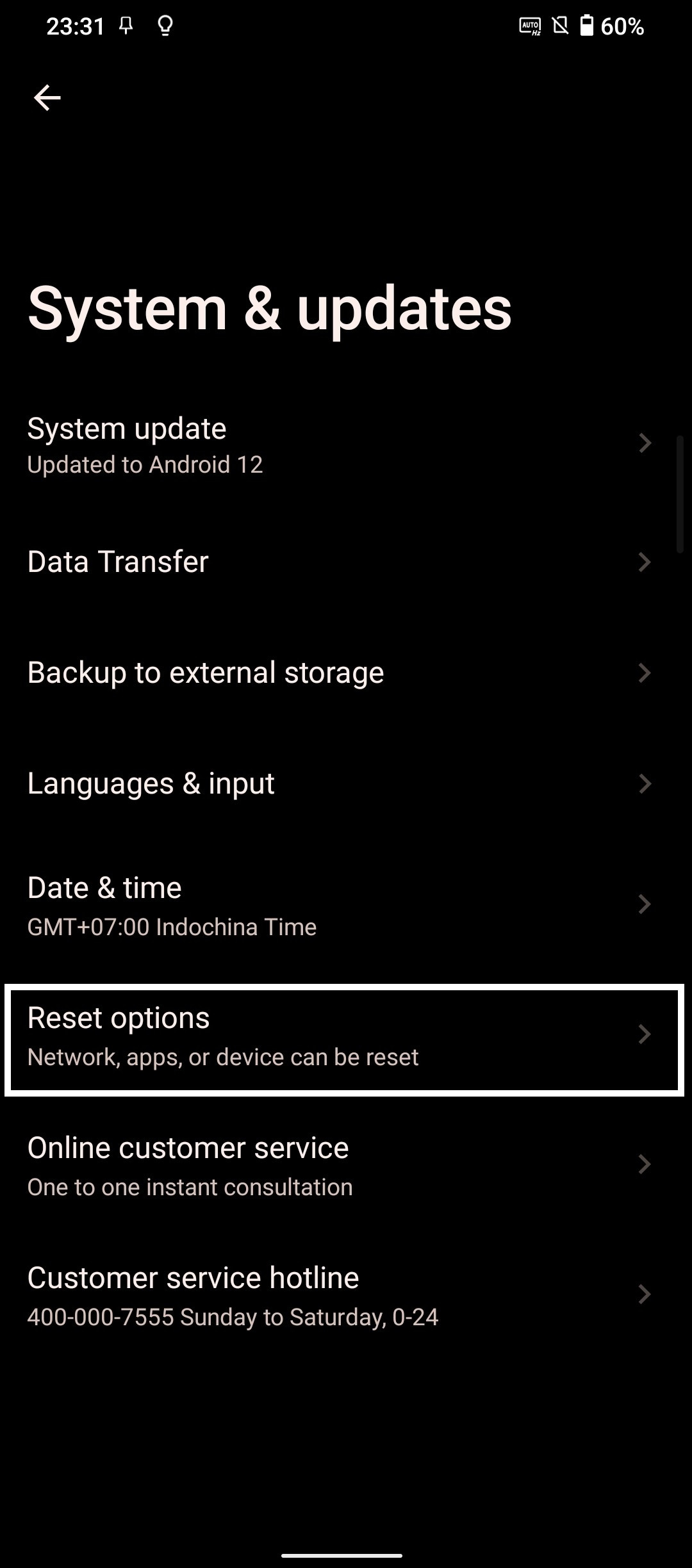Go back using the top-left arrow

coord(47,98)
